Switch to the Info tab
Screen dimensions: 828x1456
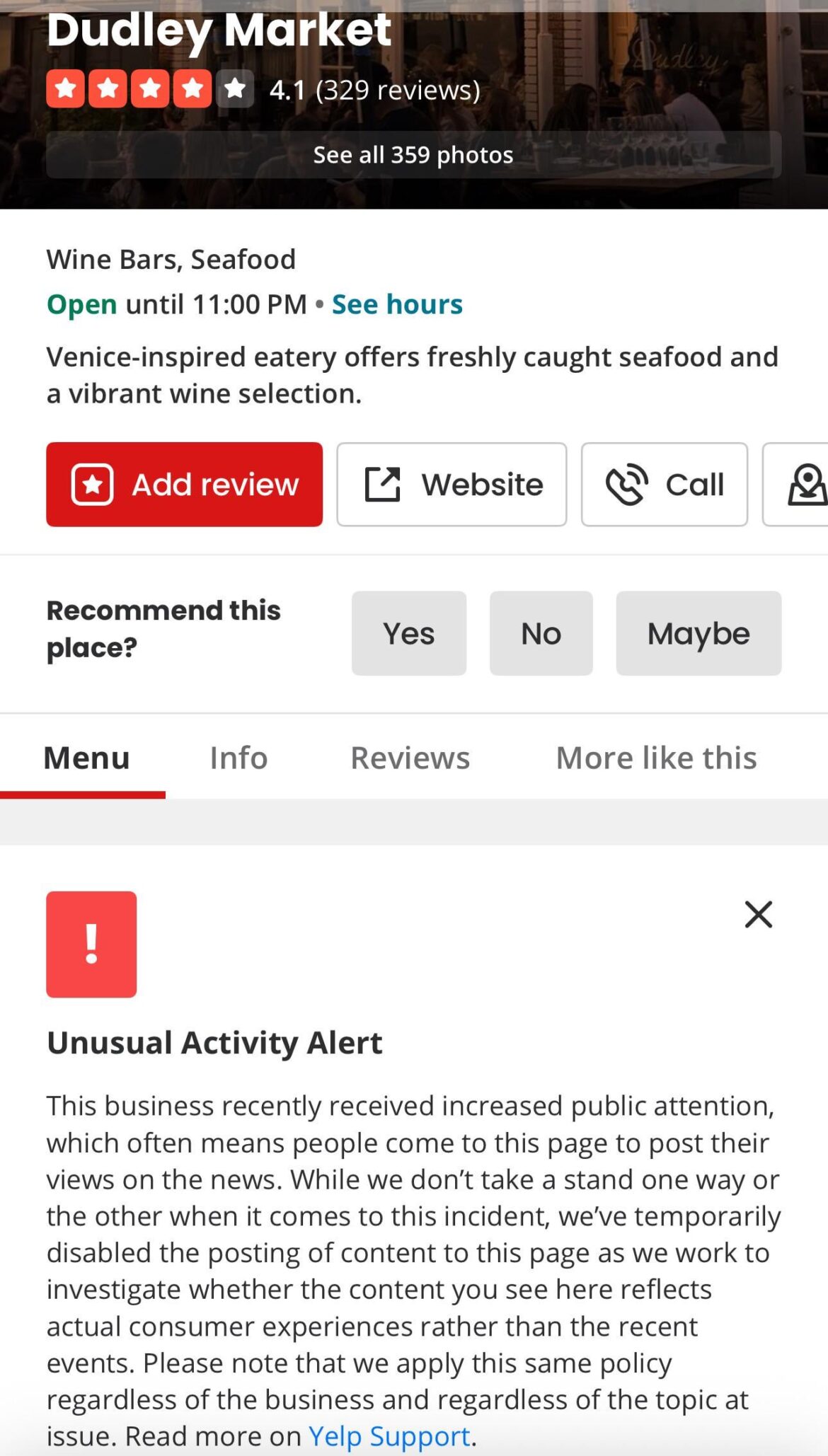238,758
